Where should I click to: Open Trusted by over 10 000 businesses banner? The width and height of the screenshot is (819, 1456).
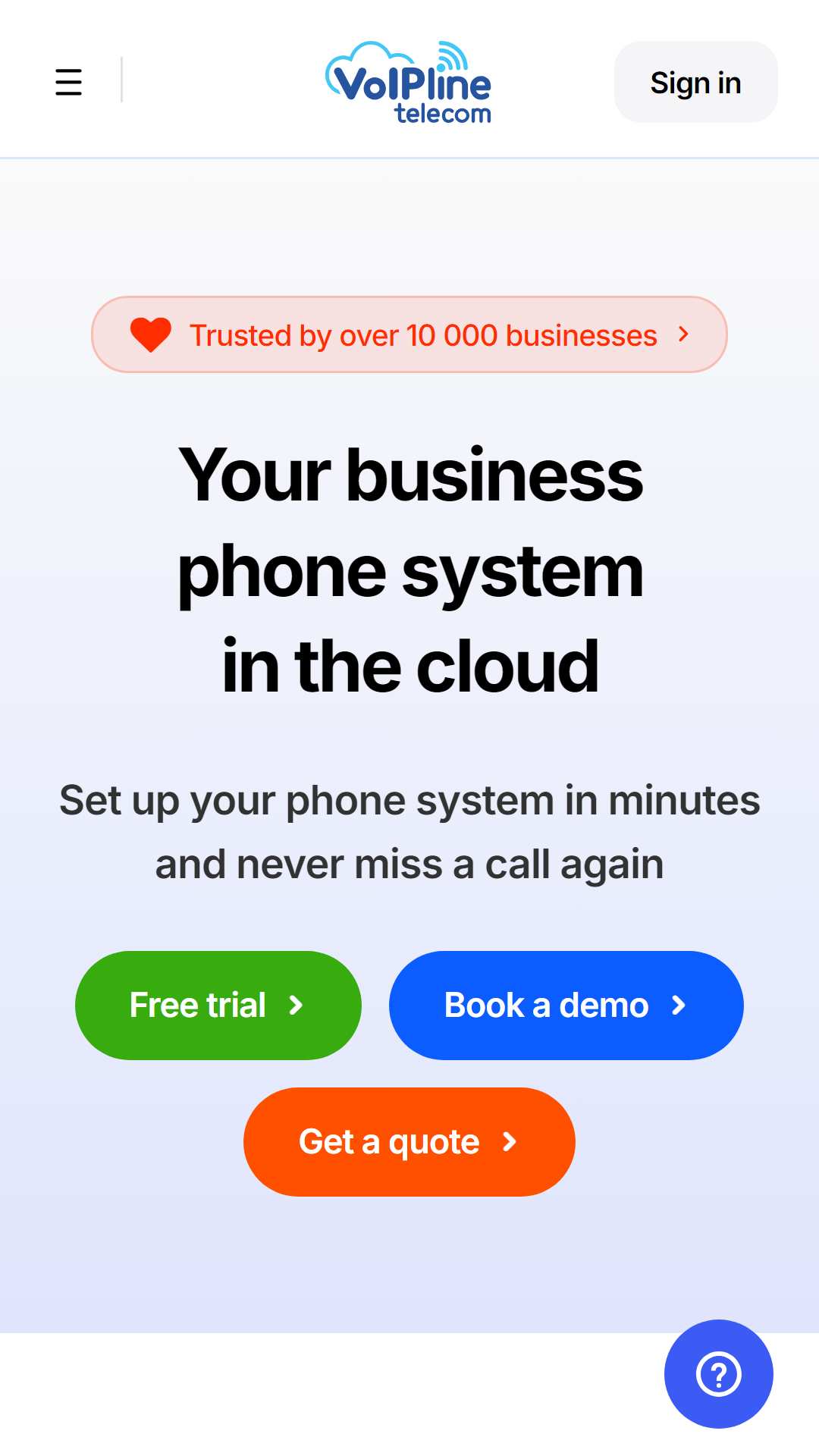pos(409,334)
